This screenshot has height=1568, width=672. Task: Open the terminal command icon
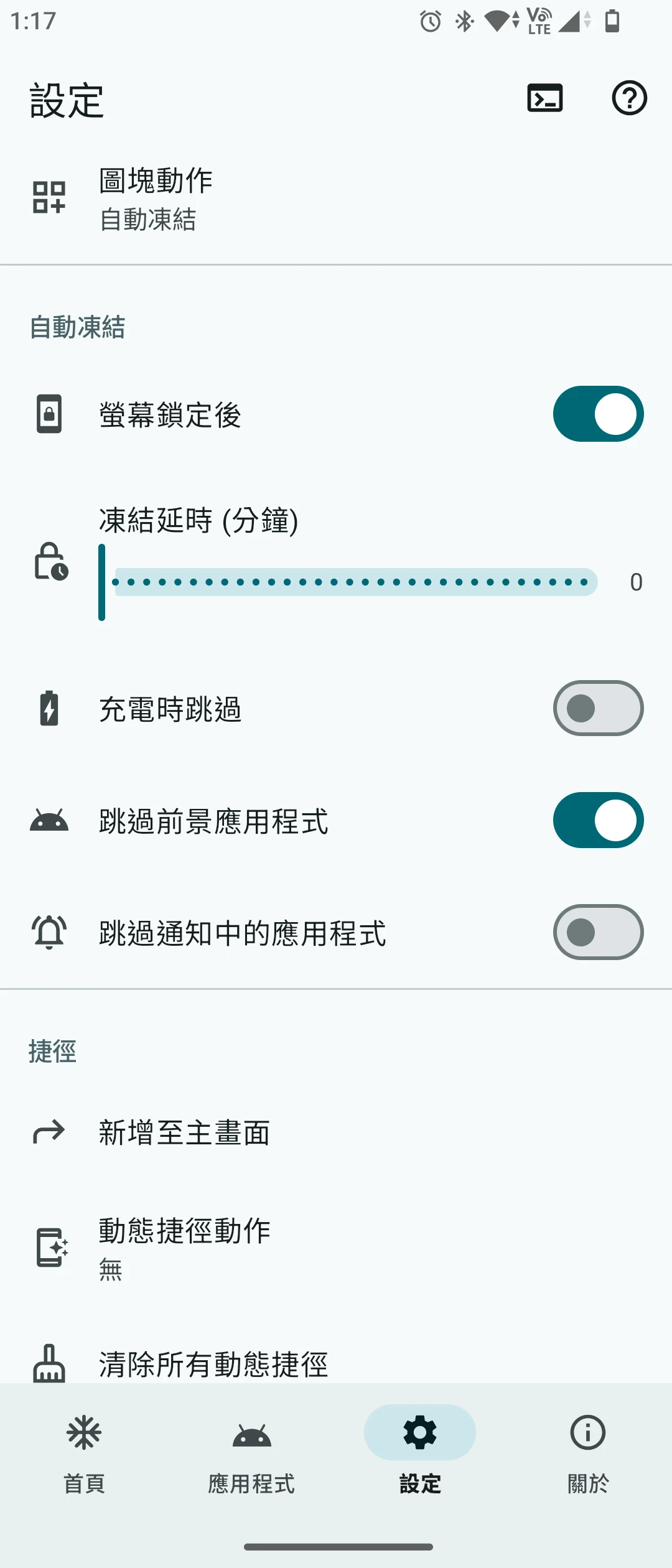tap(545, 98)
